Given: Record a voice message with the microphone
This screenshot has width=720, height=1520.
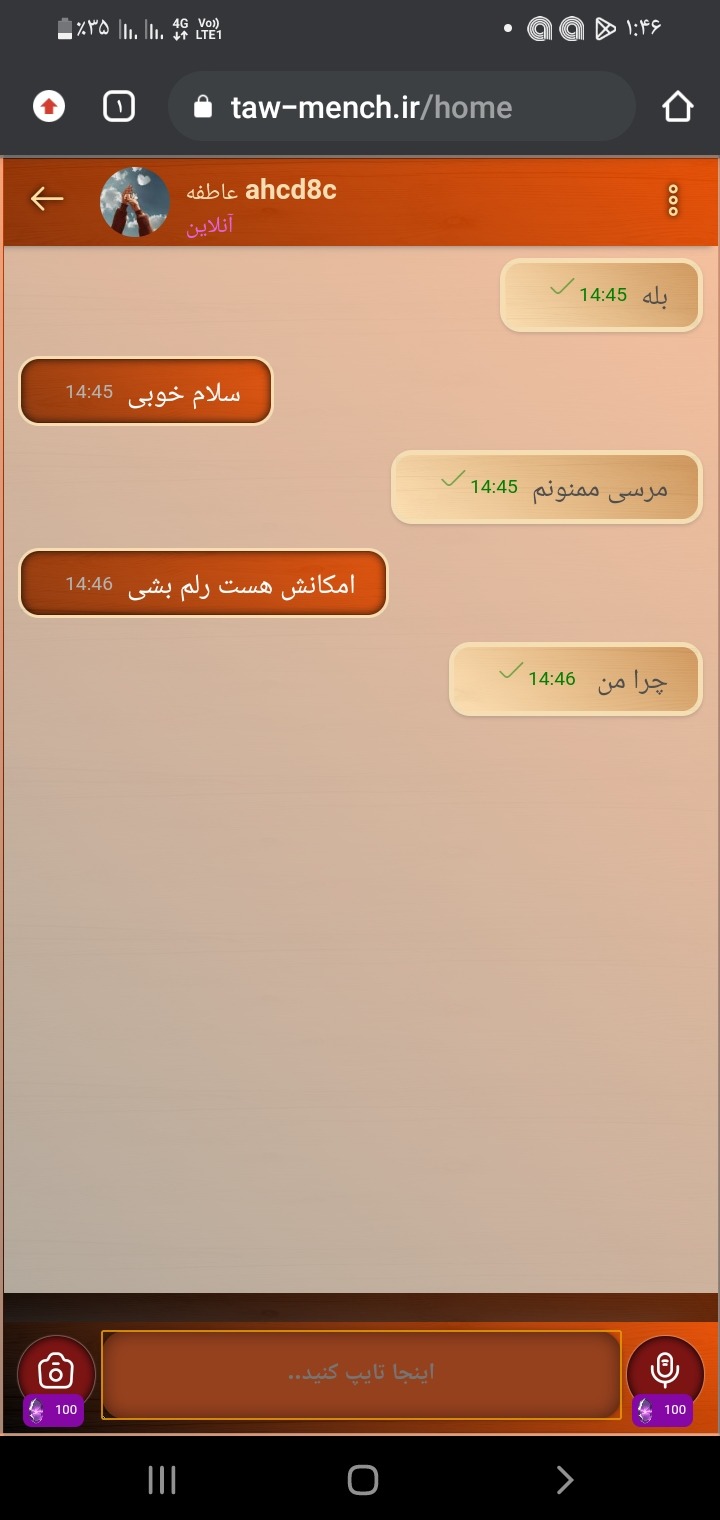Looking at the screenshot, I should pos(665,1371).
